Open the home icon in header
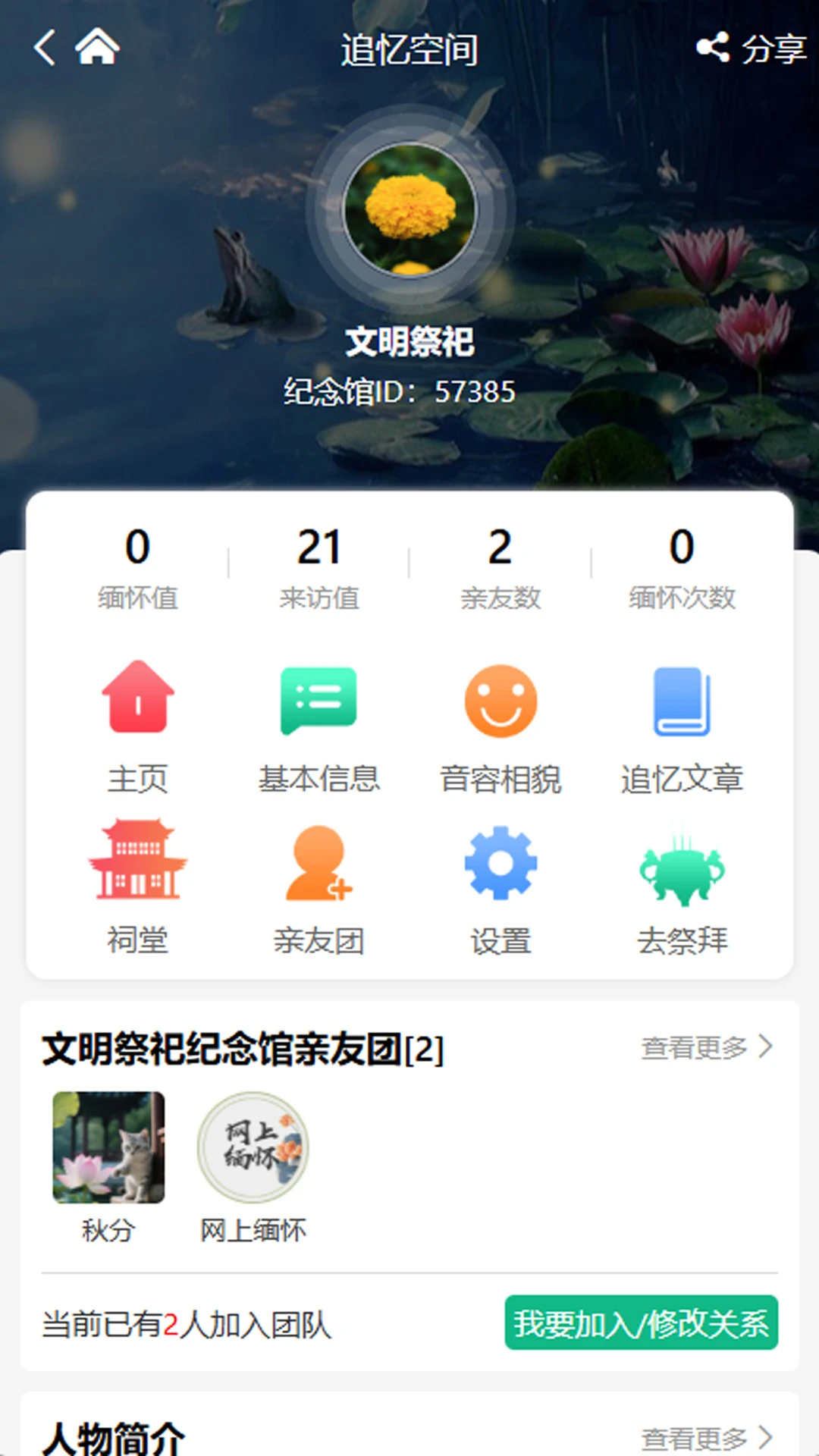The image size is (819, 1456). (x=97, y=47)
